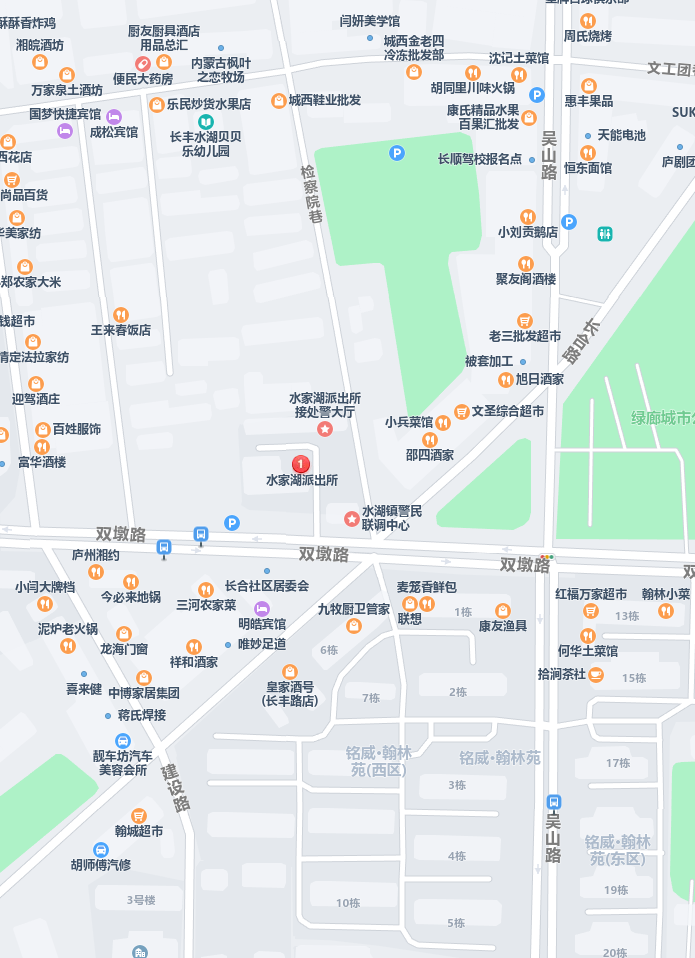This screenshot has width=695, height=958.
Task: Tap the red pin numbered 1
Action: coord(300,463)
